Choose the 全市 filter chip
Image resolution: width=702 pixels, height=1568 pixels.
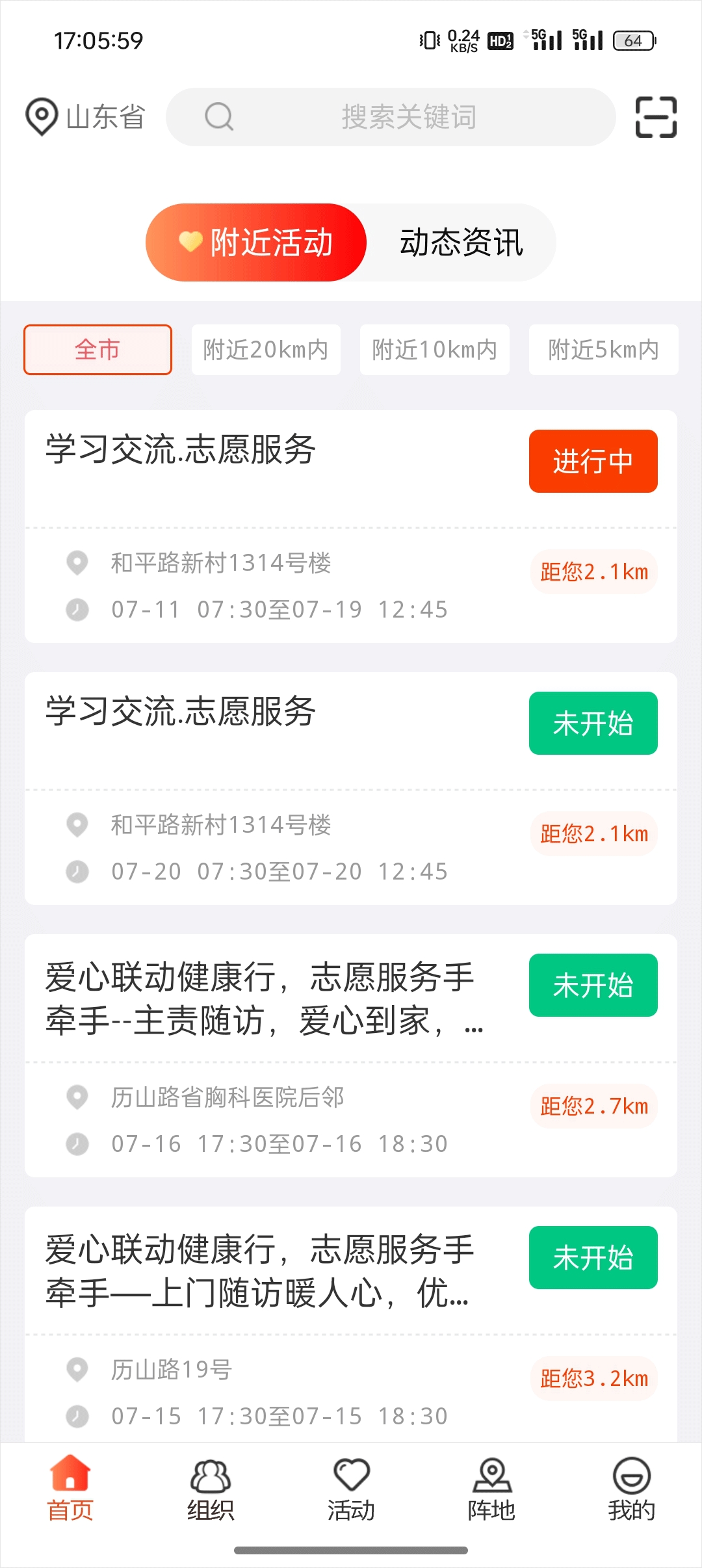click(97, 350)
